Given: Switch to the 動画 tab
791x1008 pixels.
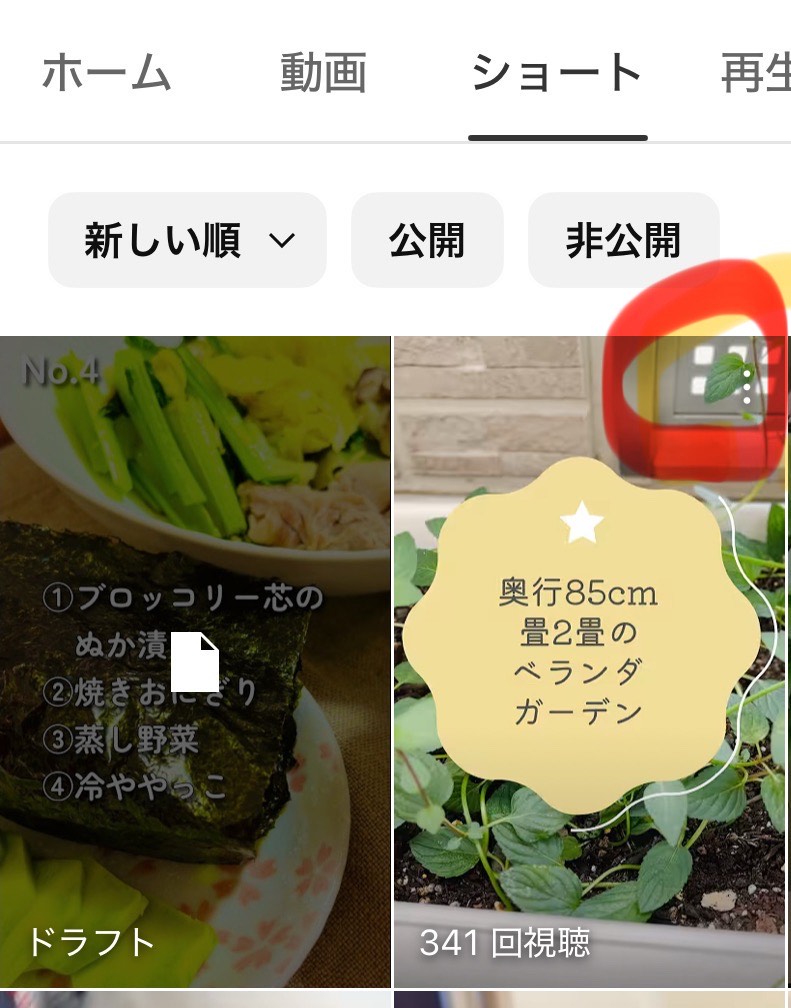Looking at the screenshot, I should tap(323, 73).
